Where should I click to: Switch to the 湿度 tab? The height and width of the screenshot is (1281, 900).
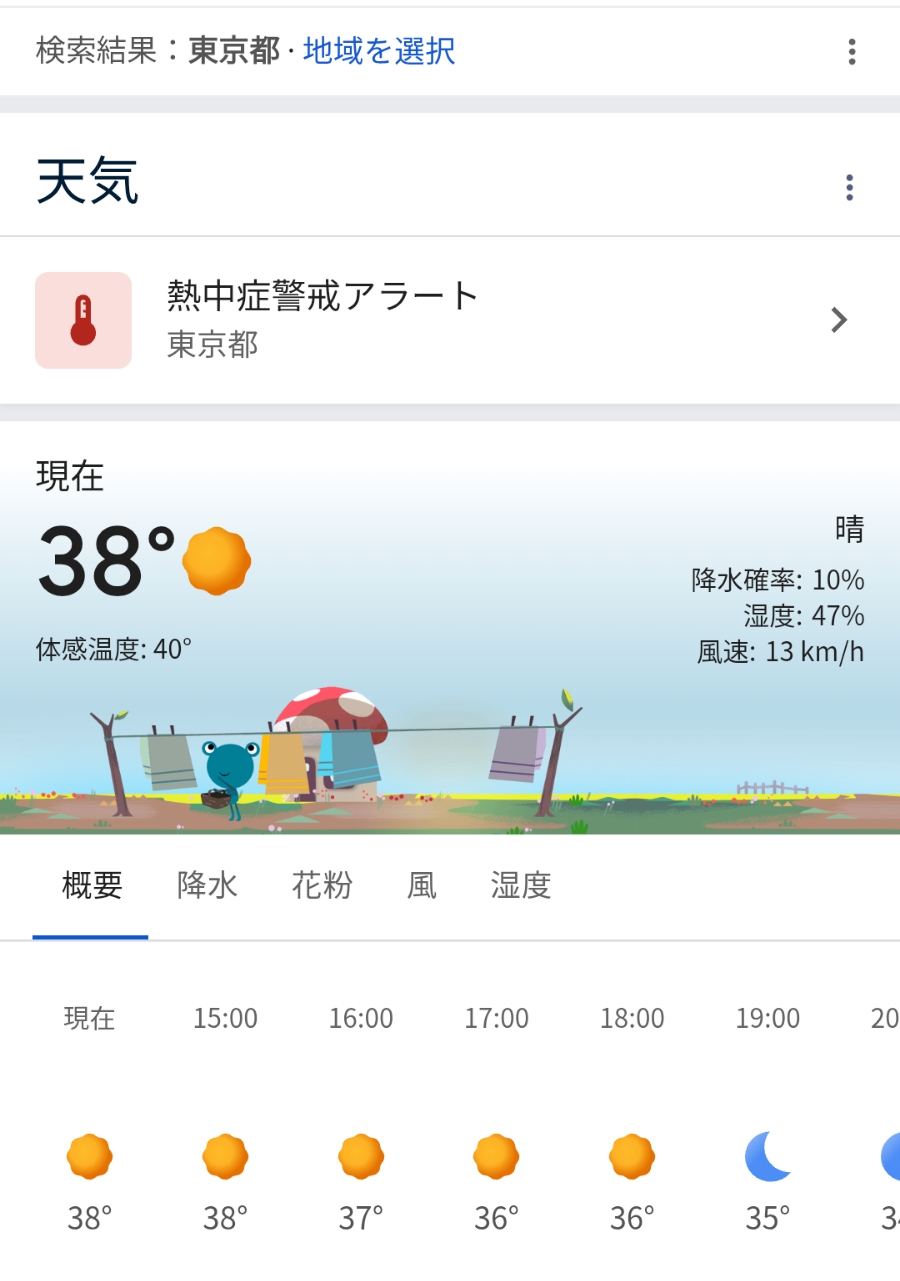coord(521,886)
